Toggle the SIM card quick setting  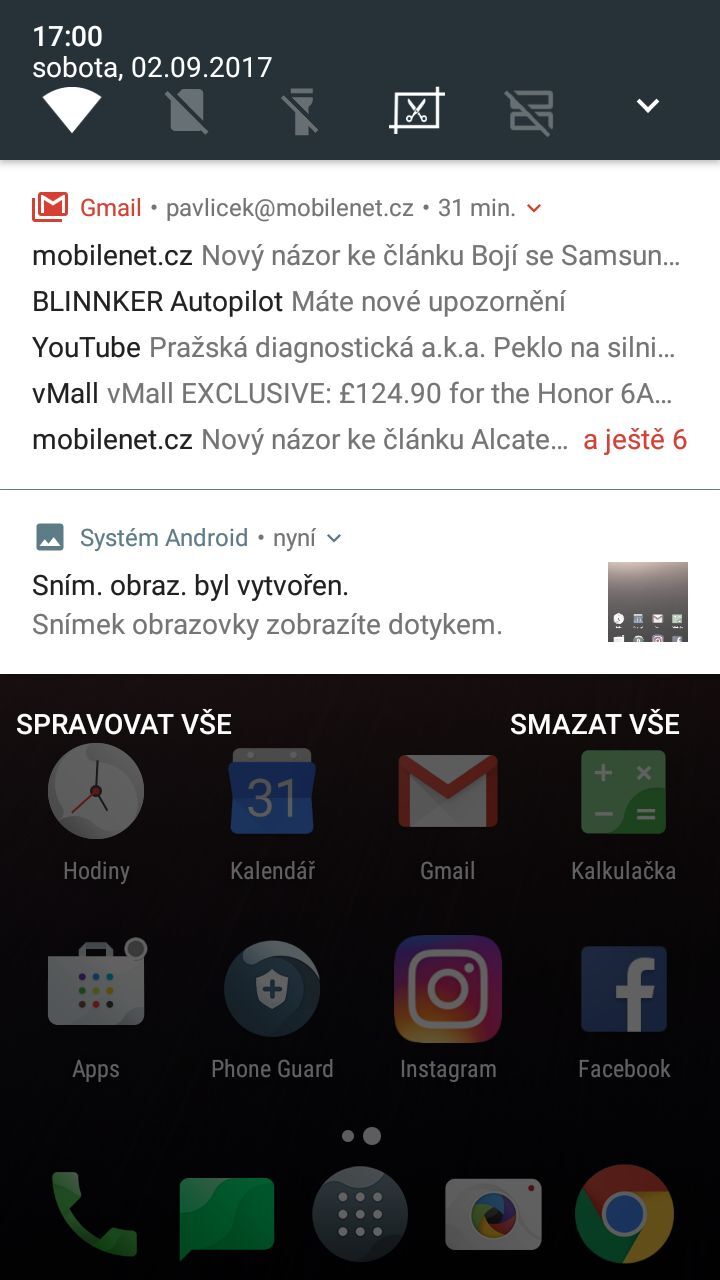(x=188, y=110)
